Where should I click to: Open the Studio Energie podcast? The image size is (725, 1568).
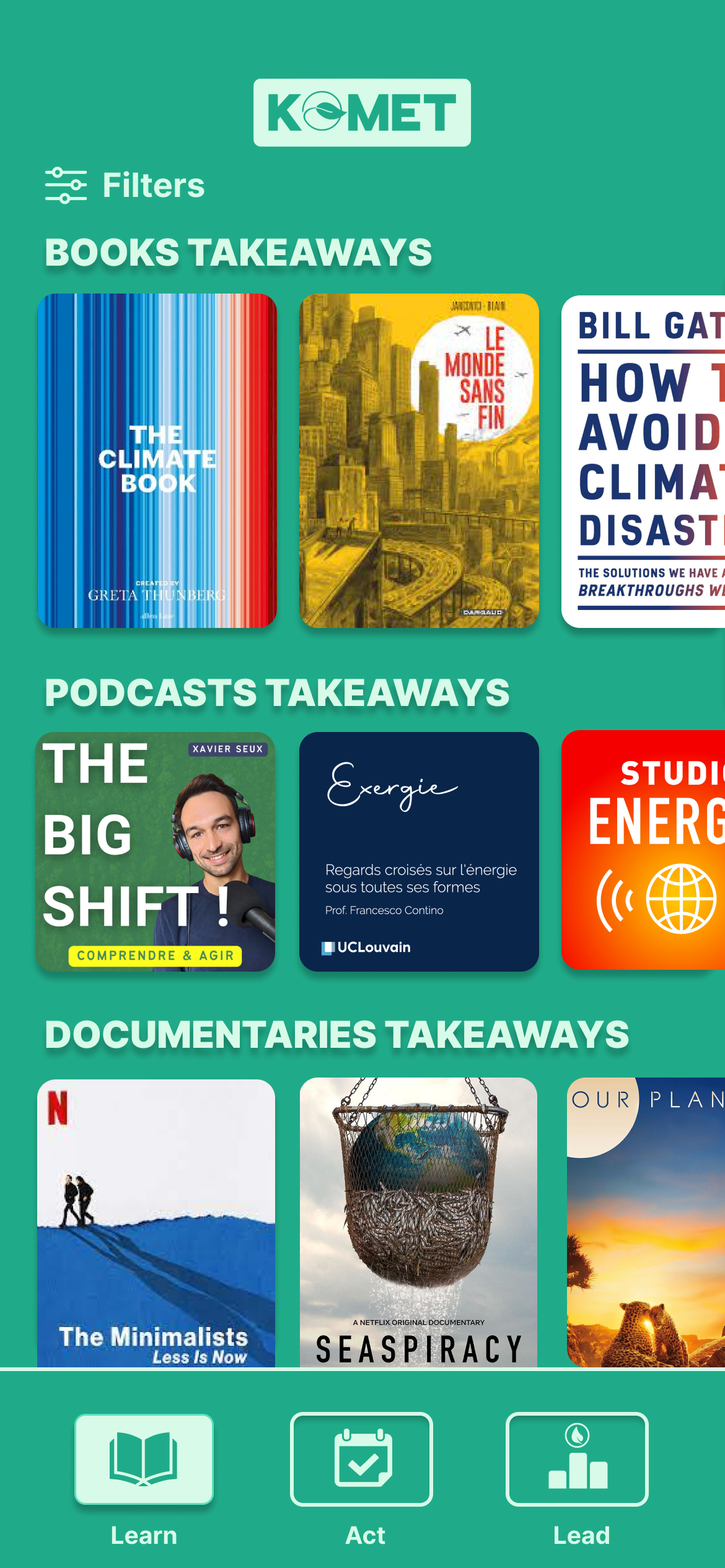(x=644, y=850)
